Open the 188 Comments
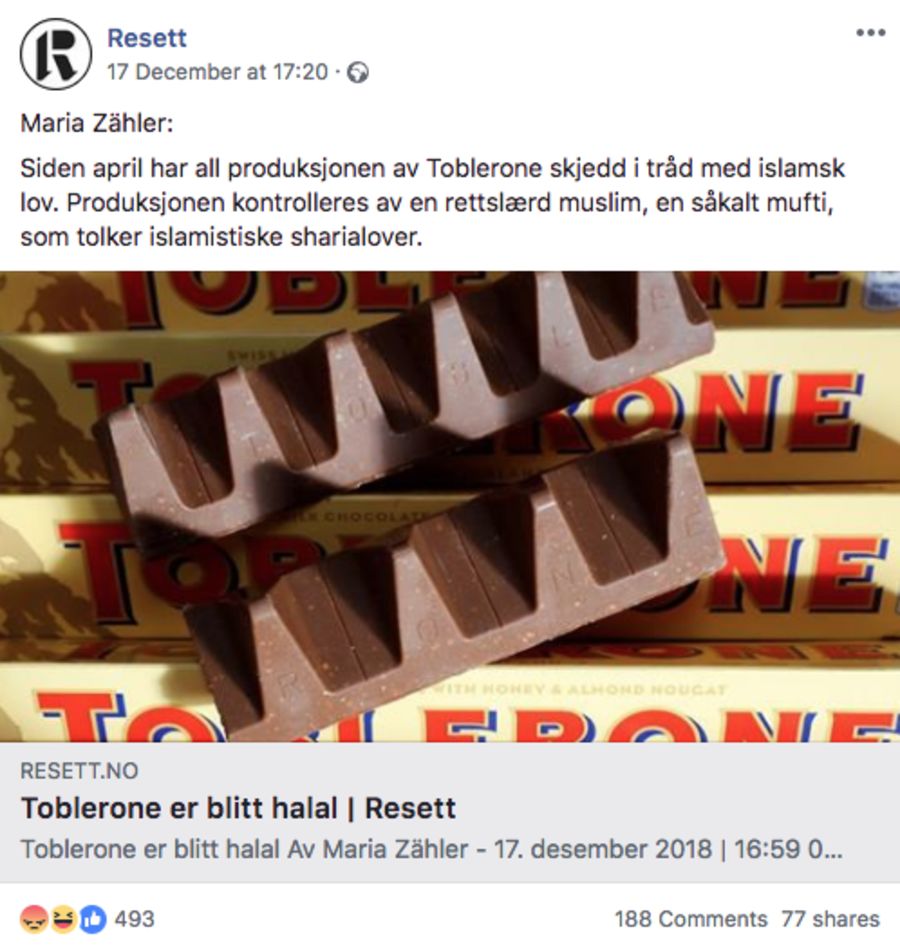900x952 pixels. (690, 919)
